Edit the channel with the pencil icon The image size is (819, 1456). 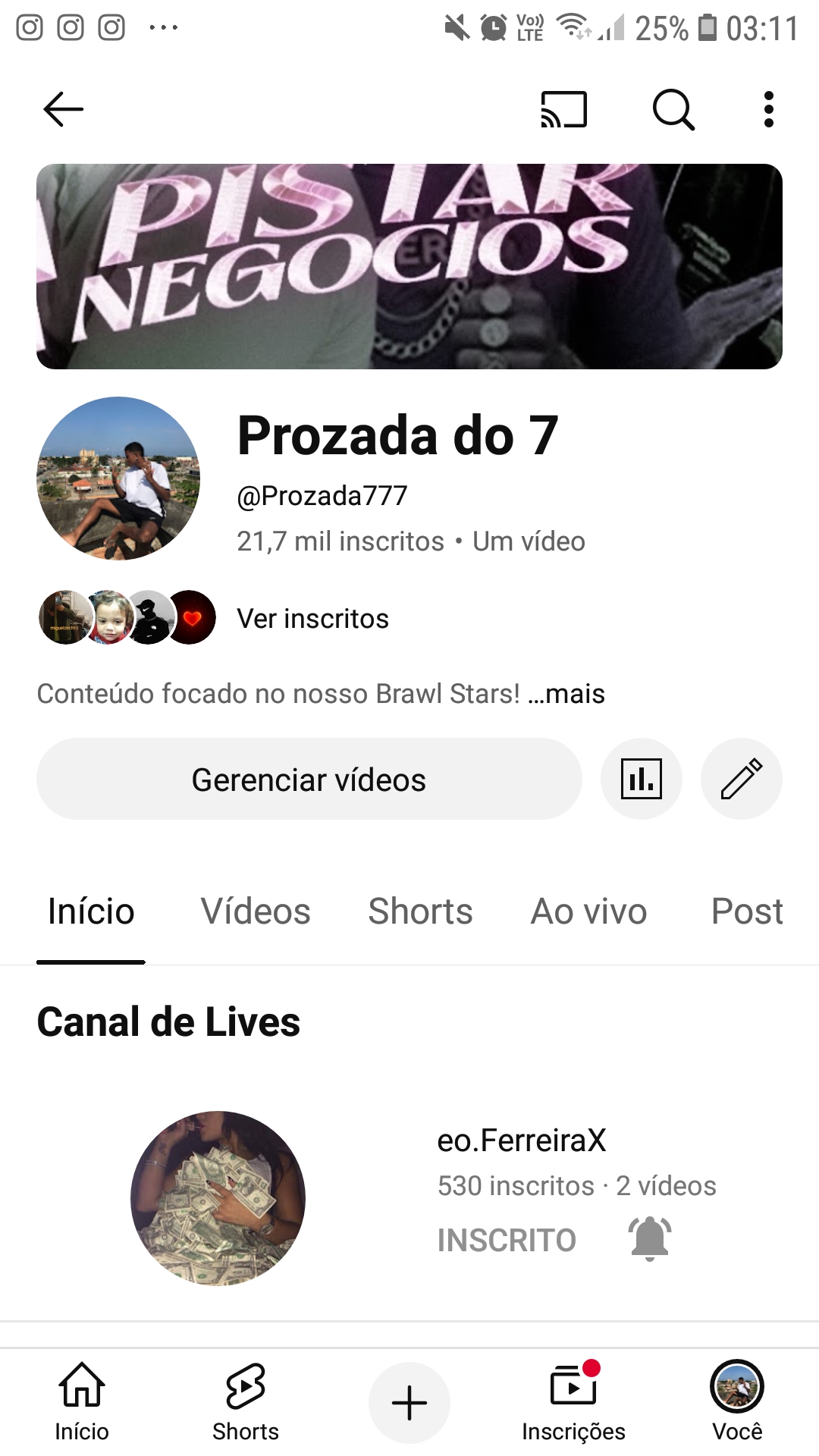click(x=741, y=780)
